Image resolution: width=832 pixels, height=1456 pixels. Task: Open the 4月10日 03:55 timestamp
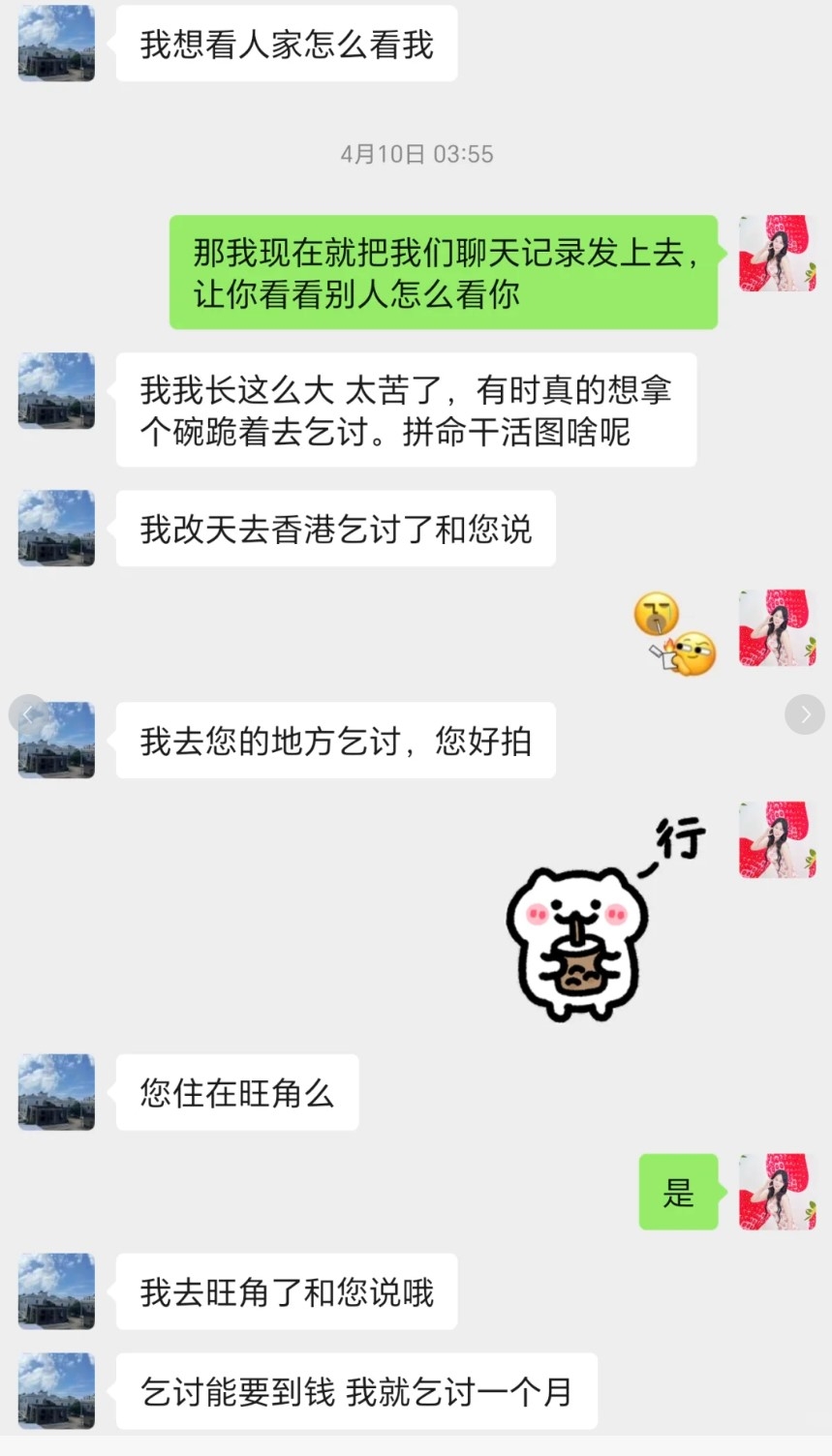[x=416, y=153]
